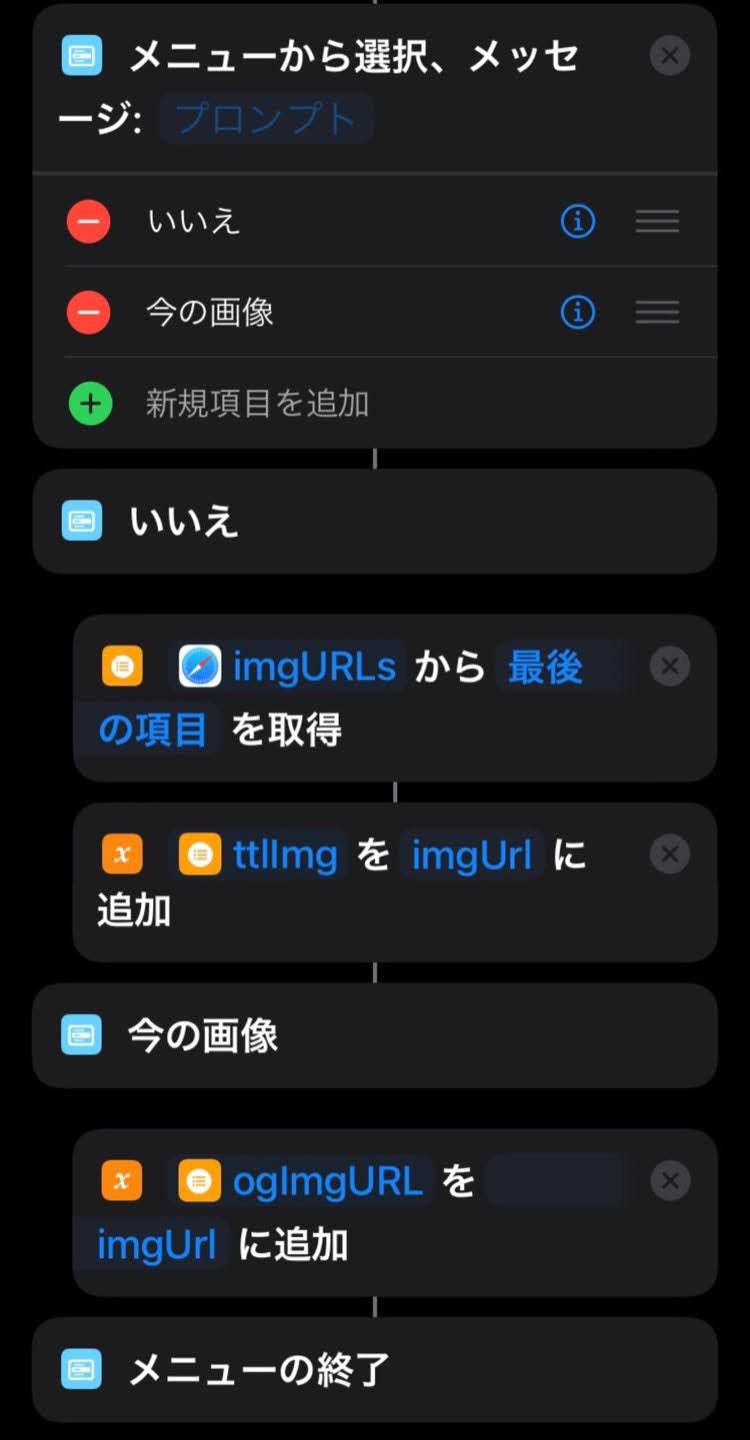Open info for the いいえ item
Viewport: 750px width, 1440px height.
tap(577, 221)
